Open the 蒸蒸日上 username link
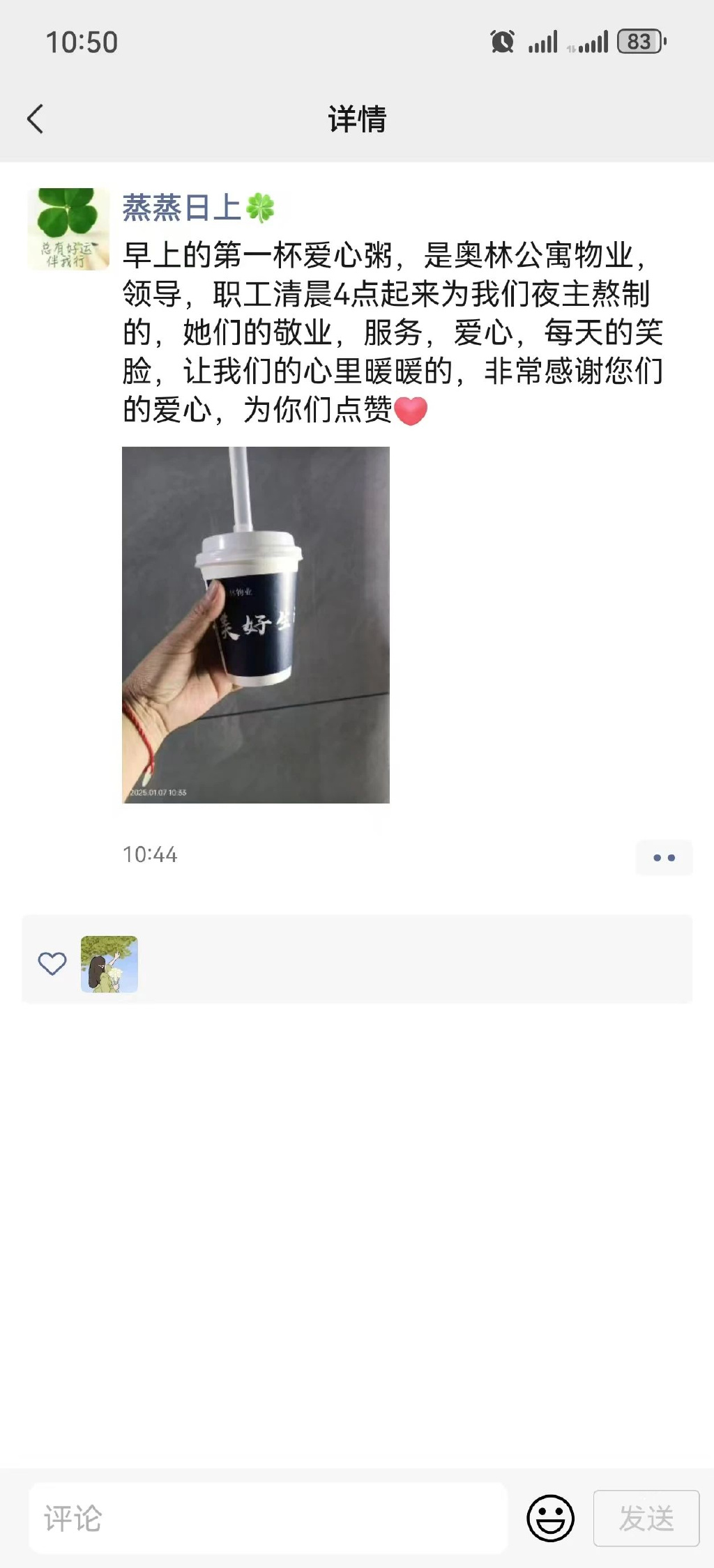Image resolution: width=714 pixels, height=1568 pixels. coord(182,208)
